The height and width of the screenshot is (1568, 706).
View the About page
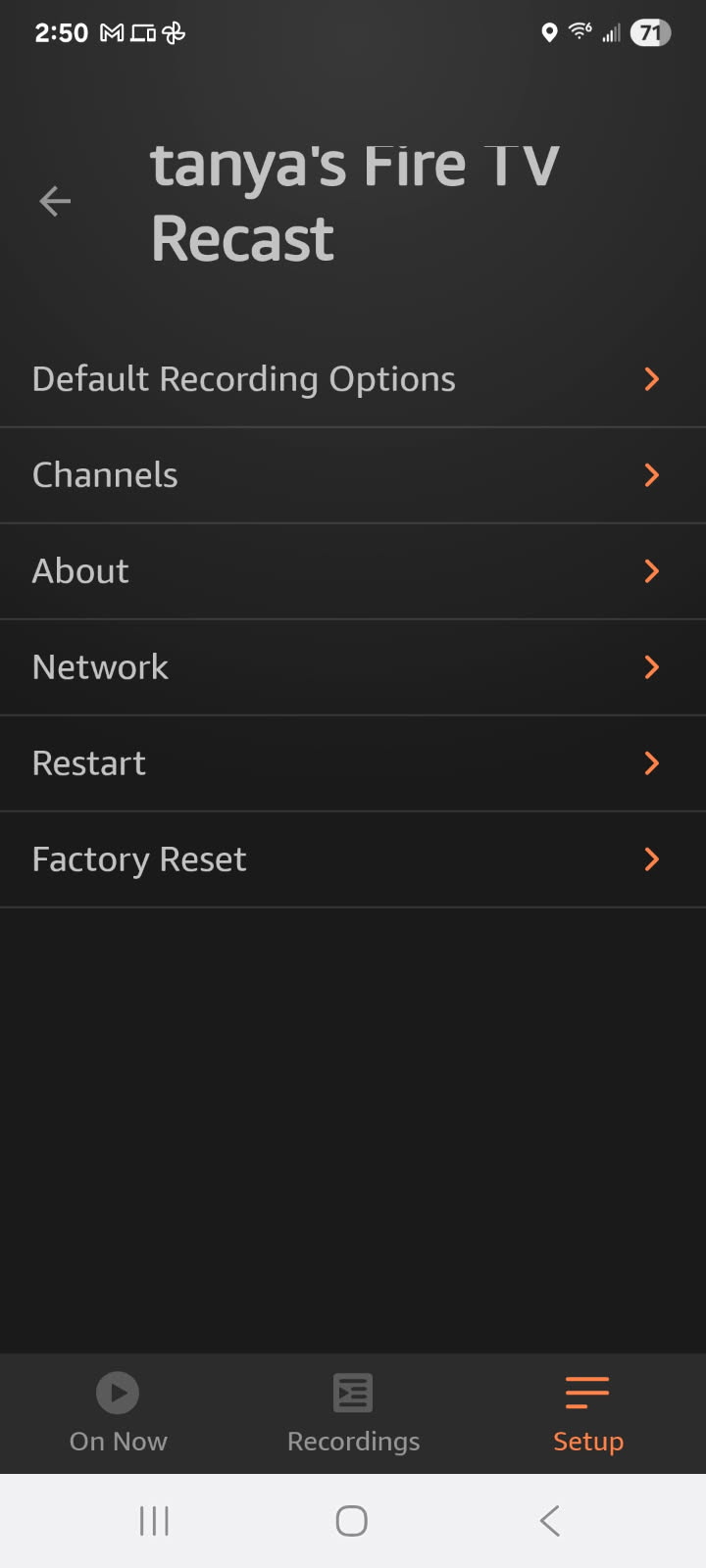[x=353, y=571]
